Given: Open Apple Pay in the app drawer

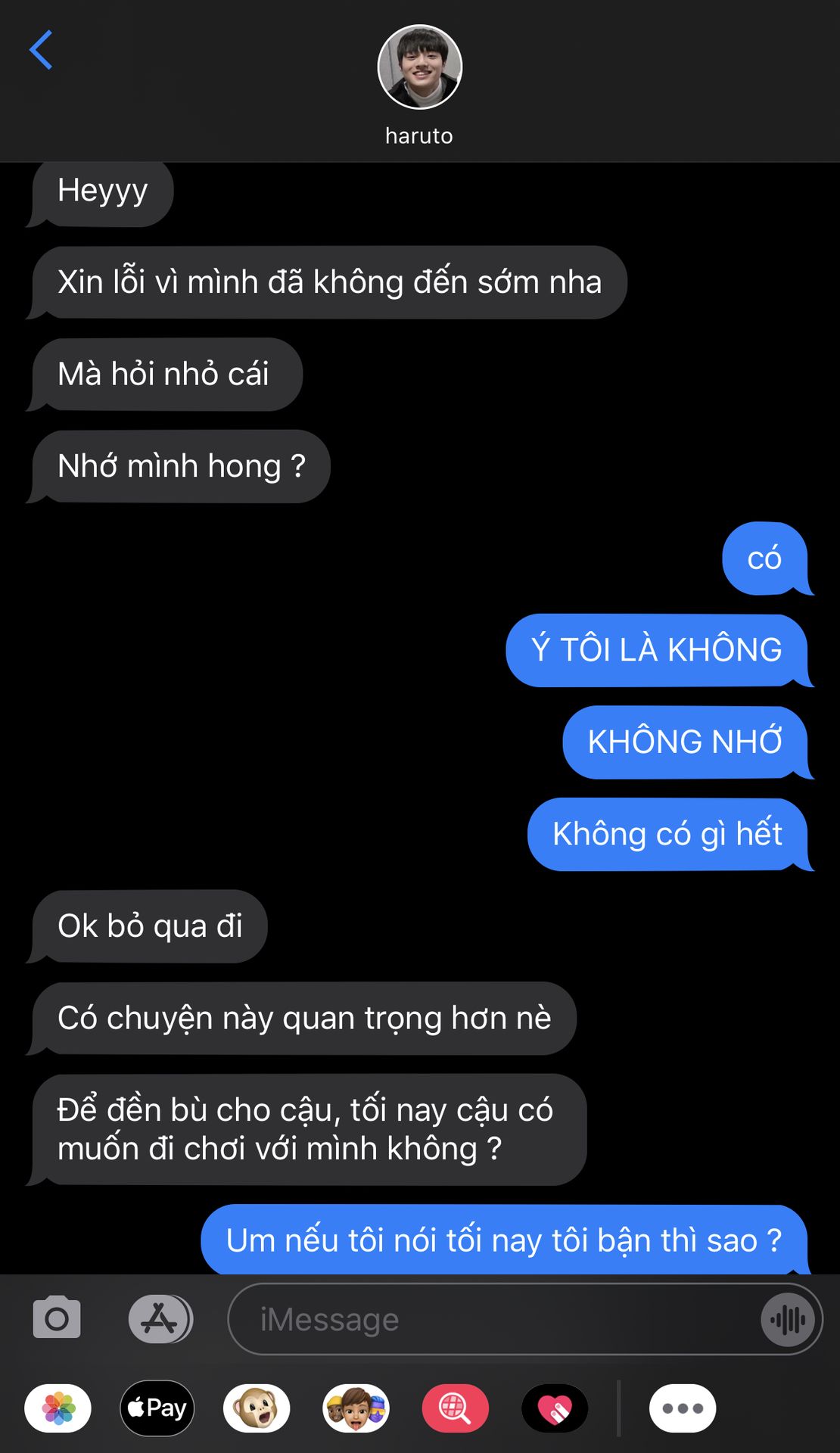Looking at the screenshot, I should pos(157,1408).
